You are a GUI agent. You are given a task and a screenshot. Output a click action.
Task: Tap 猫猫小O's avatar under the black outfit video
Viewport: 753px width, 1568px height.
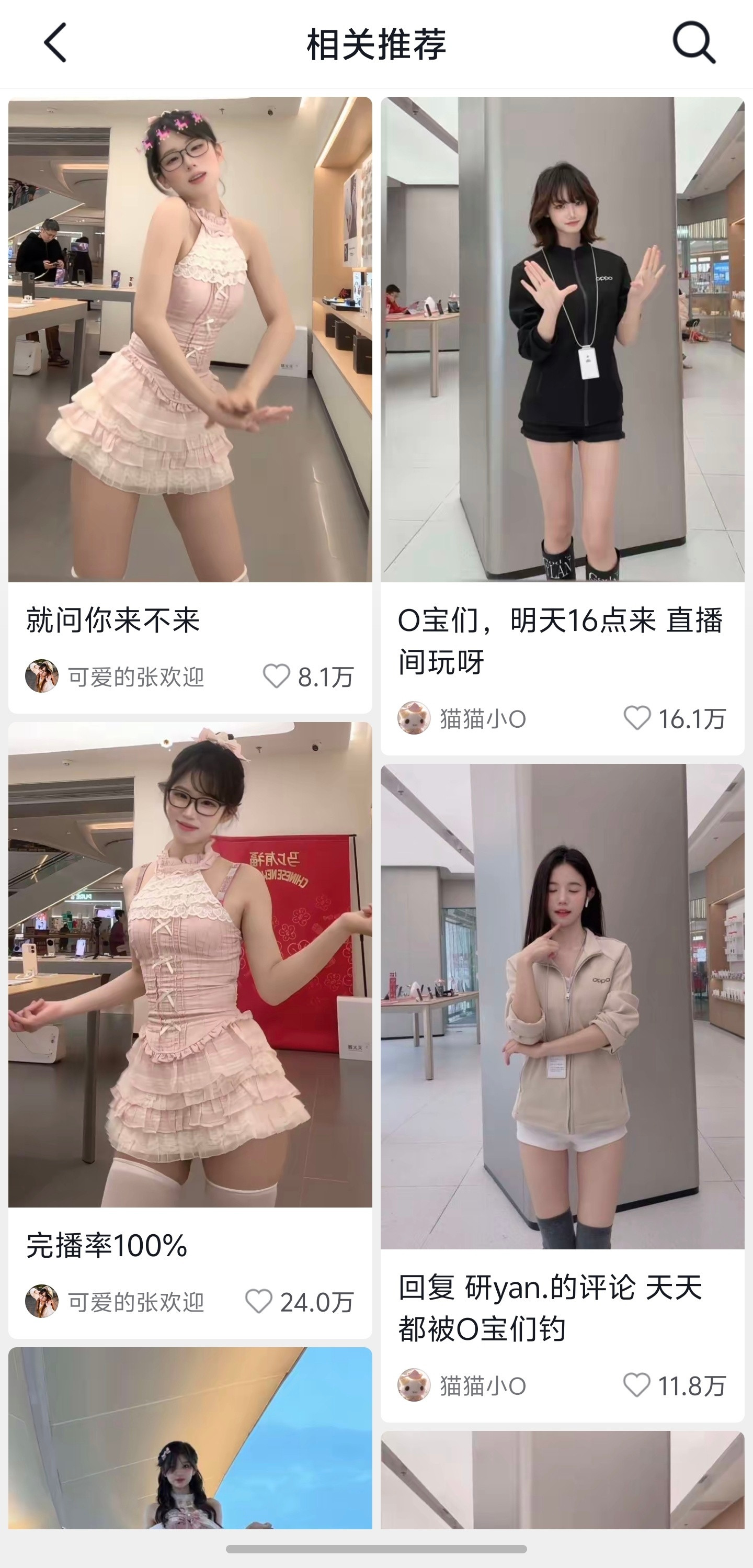click(x=415, y=718)
